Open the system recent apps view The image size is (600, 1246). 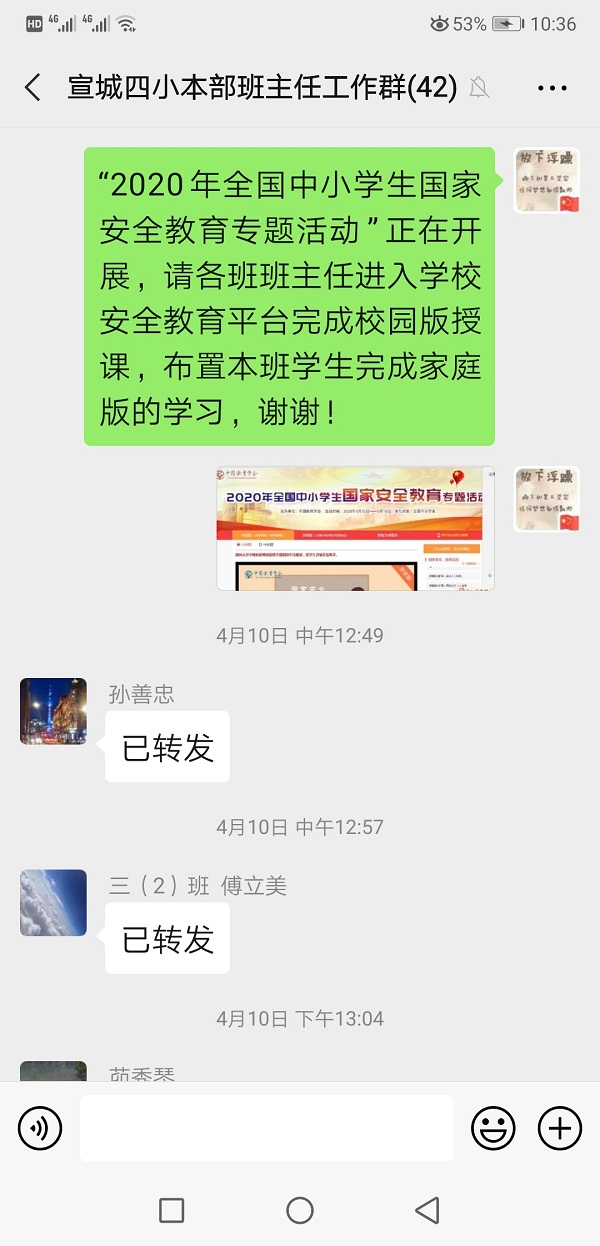[x=172, y=1211]
